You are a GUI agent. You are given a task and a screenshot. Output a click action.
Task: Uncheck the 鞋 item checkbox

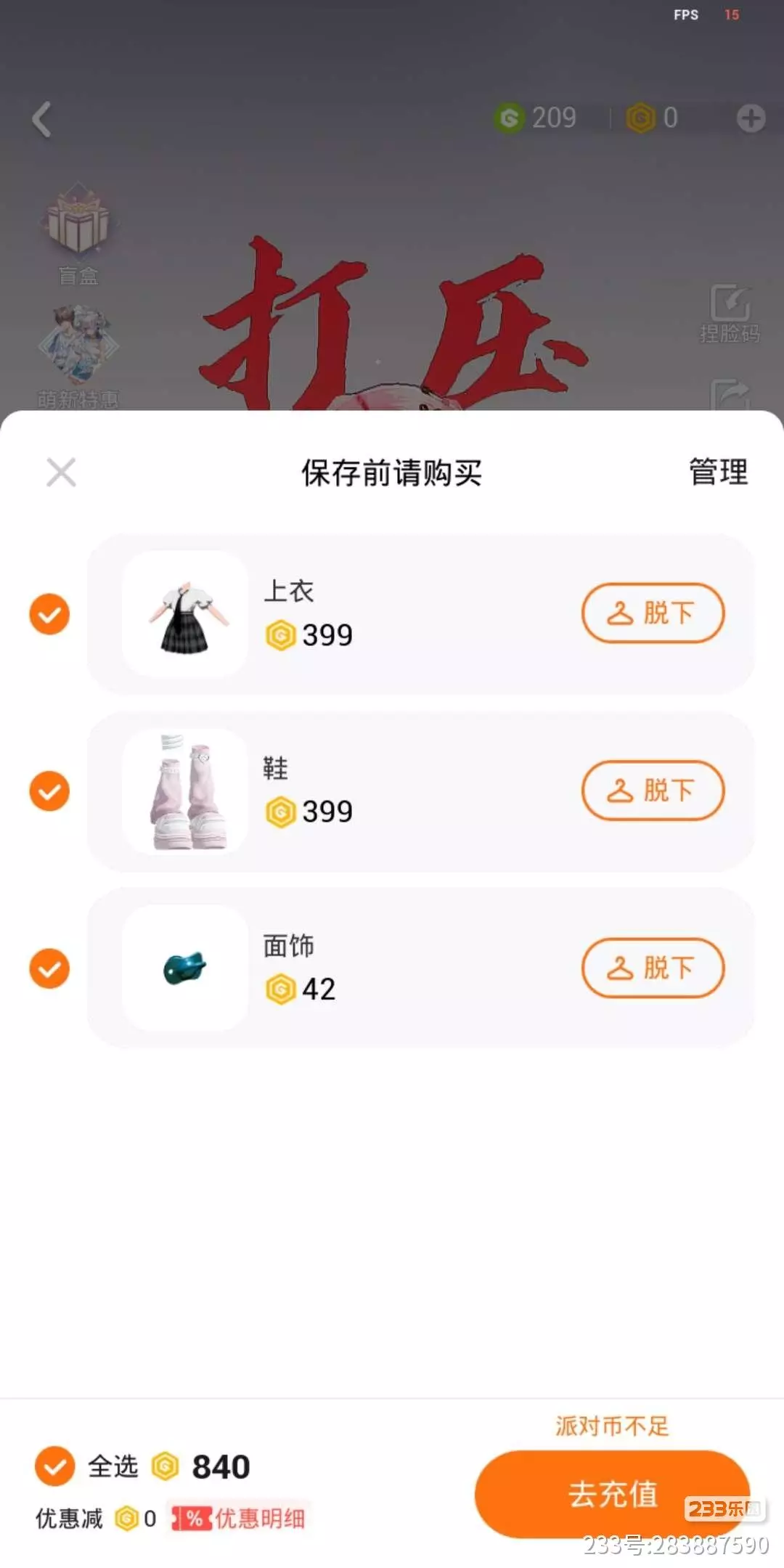click(49, 791)
